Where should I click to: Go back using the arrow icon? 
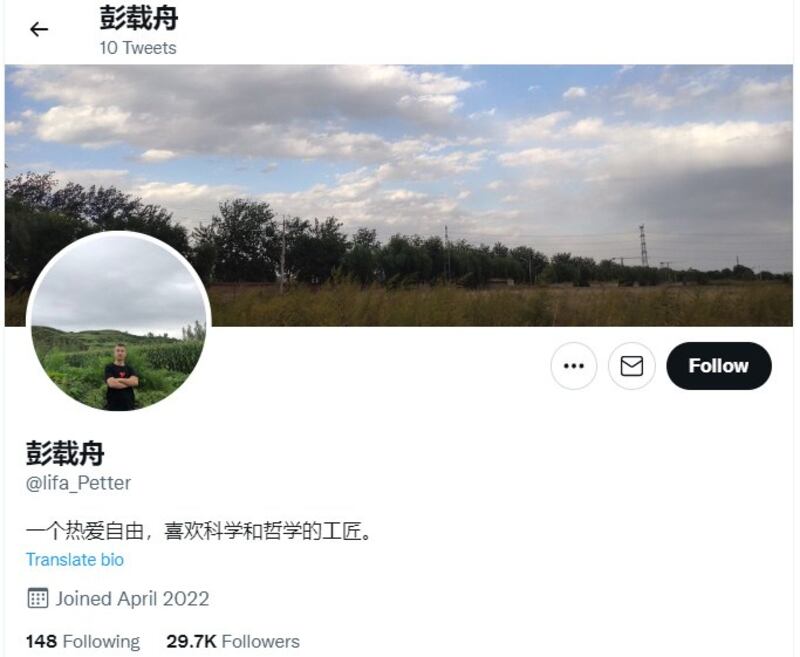39,30
